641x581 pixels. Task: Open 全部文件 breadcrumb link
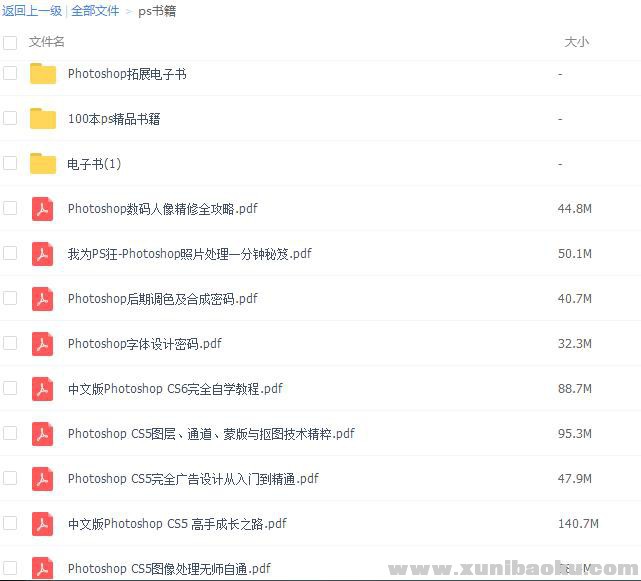point(95,11)
